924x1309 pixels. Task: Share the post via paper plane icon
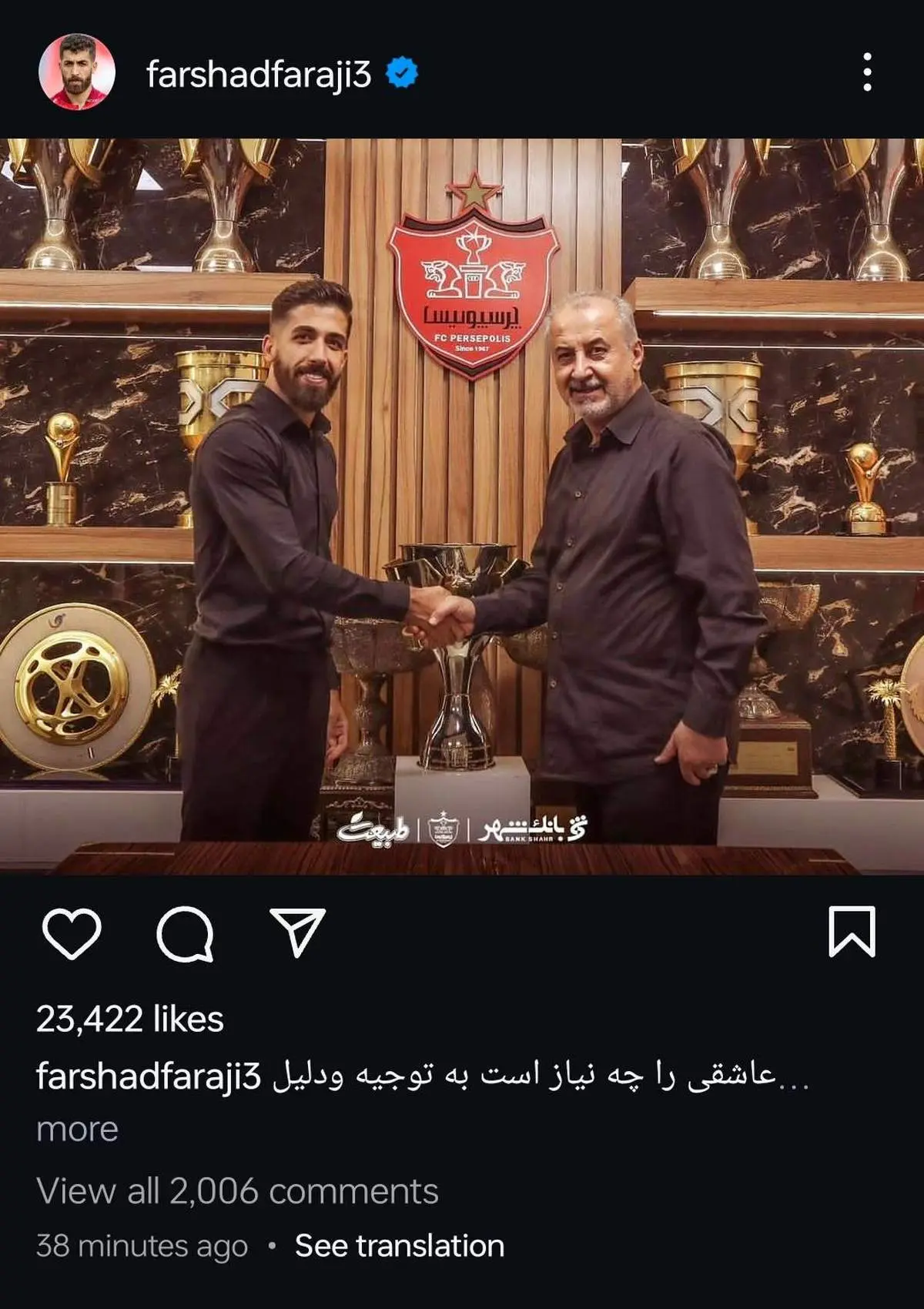(x=297, y=932)
